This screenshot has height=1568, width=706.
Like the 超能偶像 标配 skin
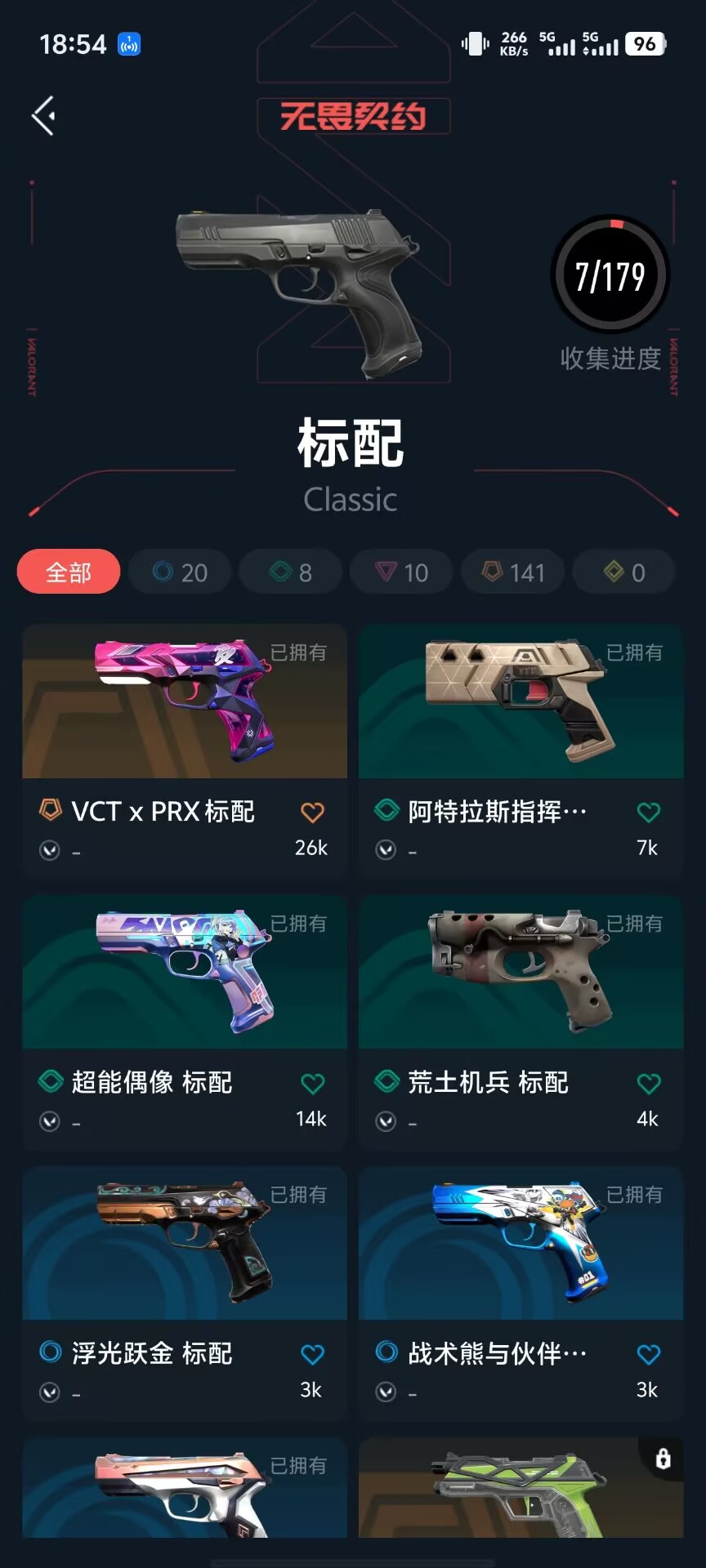coord(312,1084)
